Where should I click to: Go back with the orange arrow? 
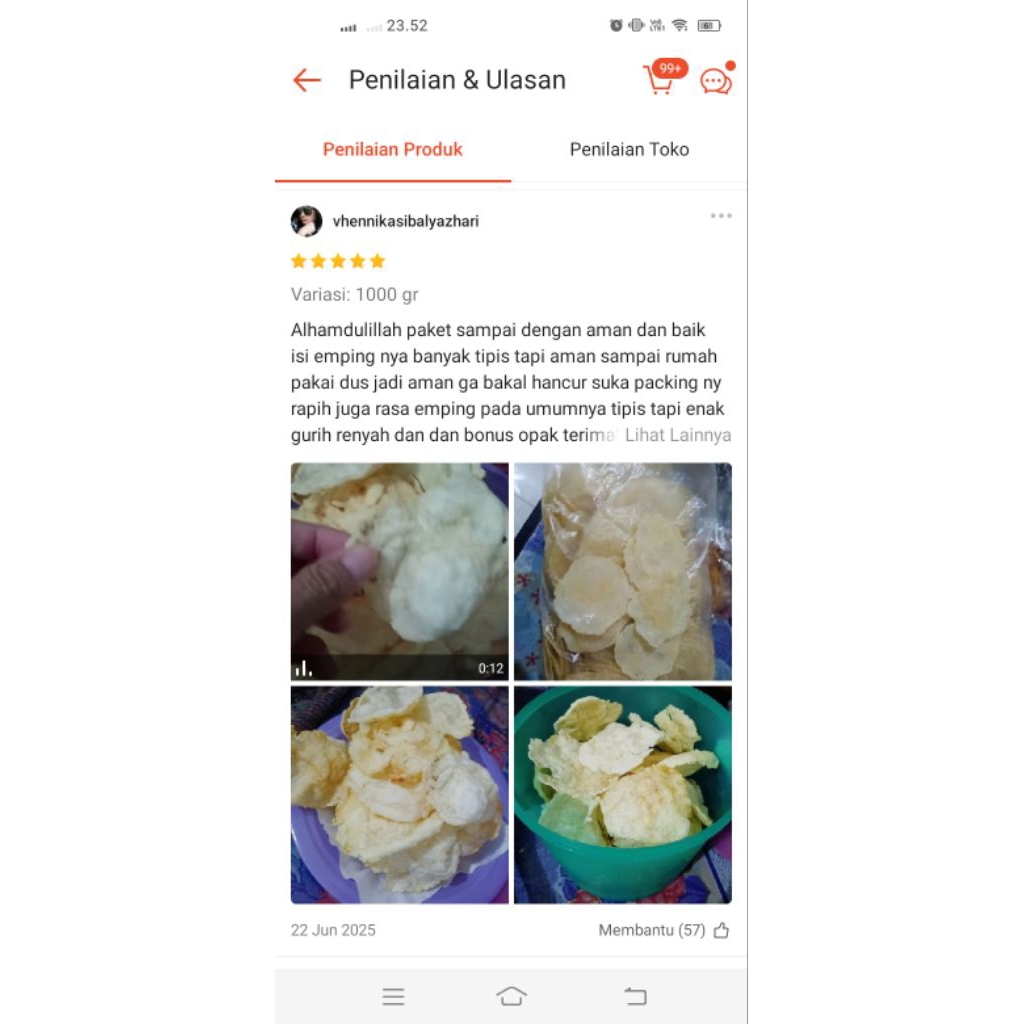pos(307,81)
